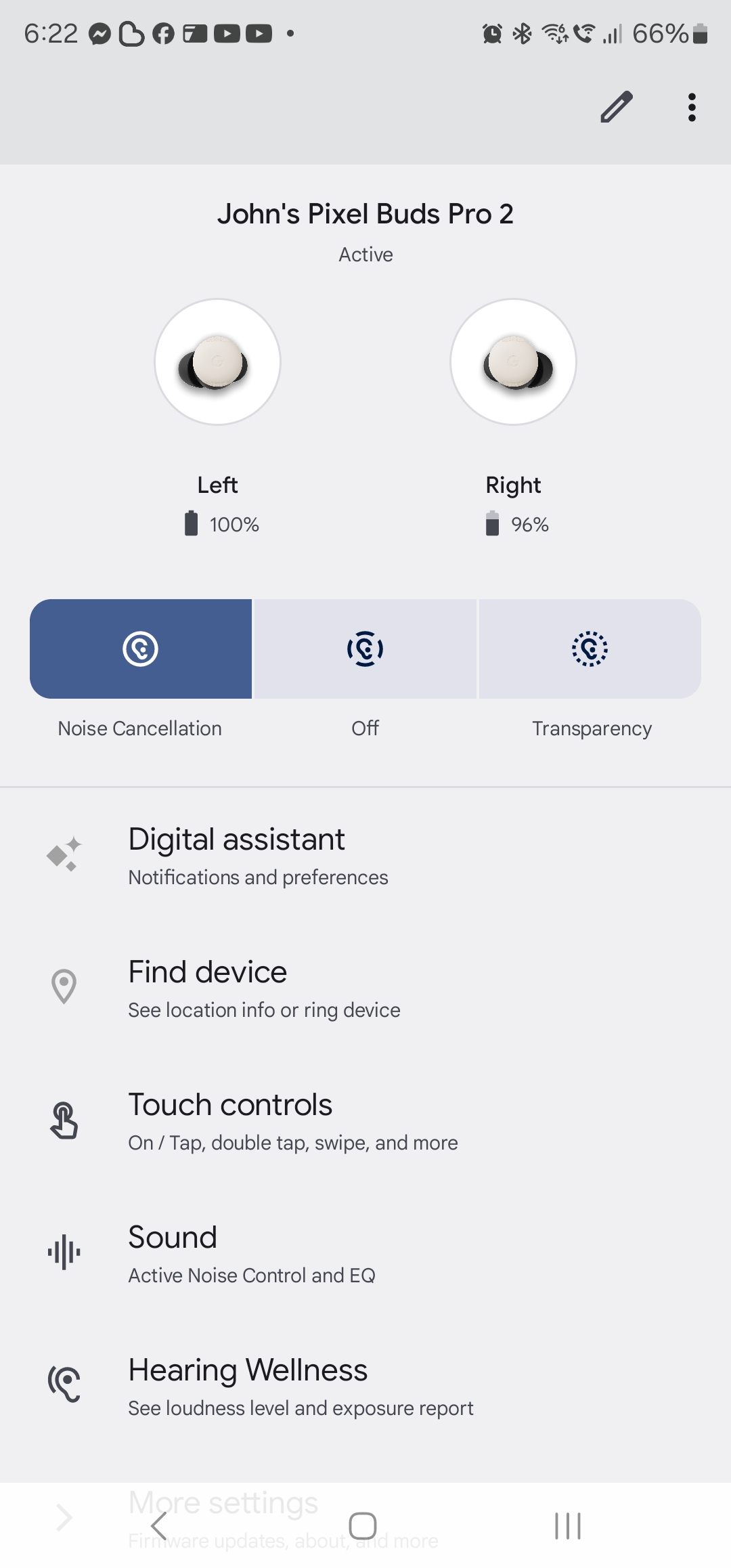Go to the home screen
731x1568 pixels.
363,1526
